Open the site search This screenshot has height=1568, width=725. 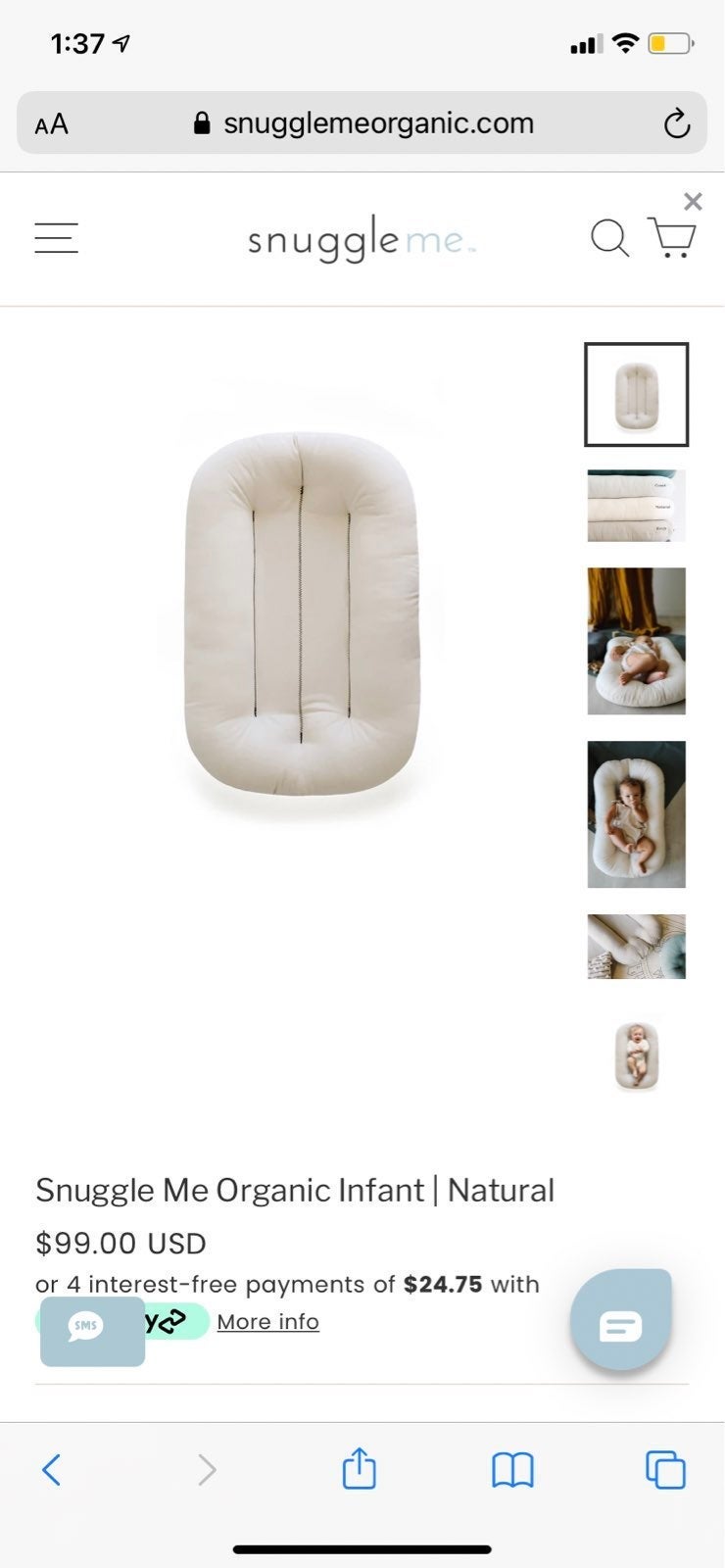tap(609, 238)
